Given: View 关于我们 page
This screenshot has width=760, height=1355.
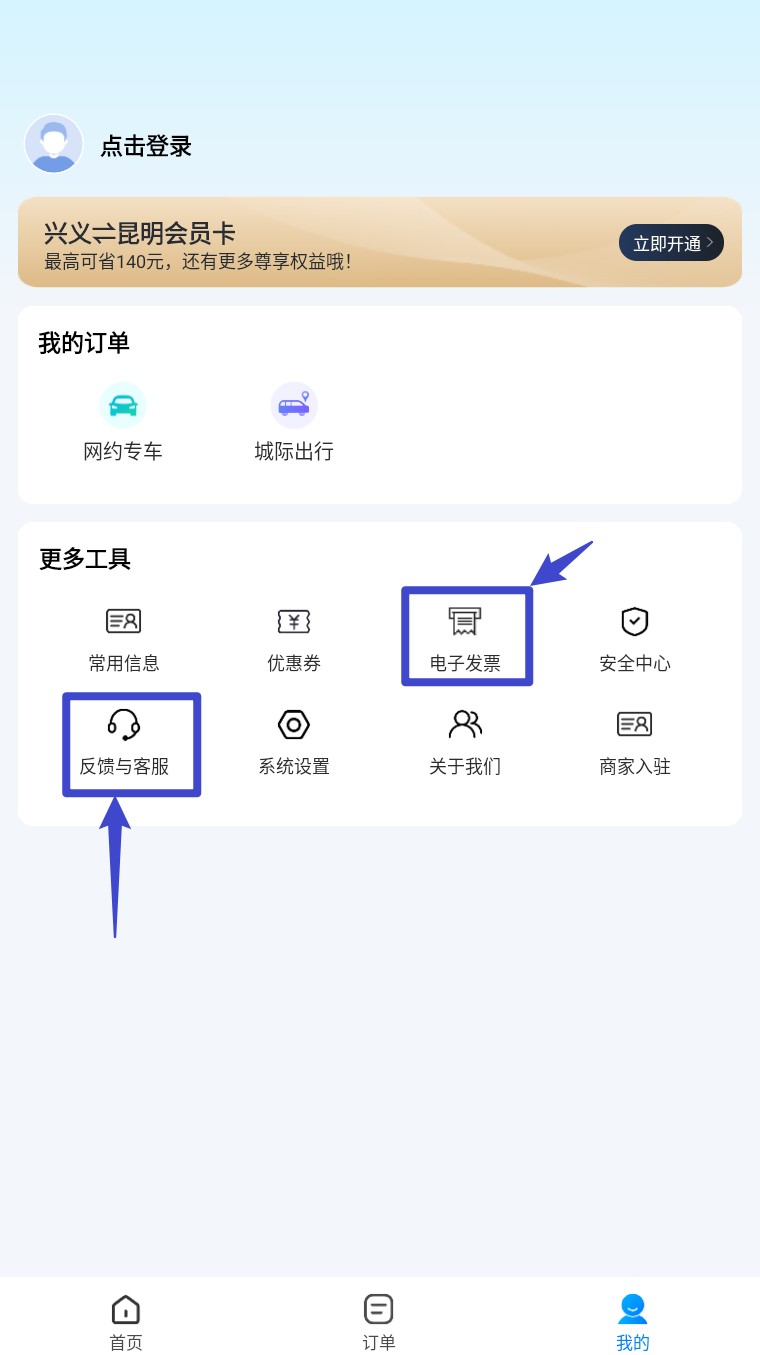Looking at the screenshot, I should (x=465, y=742).
